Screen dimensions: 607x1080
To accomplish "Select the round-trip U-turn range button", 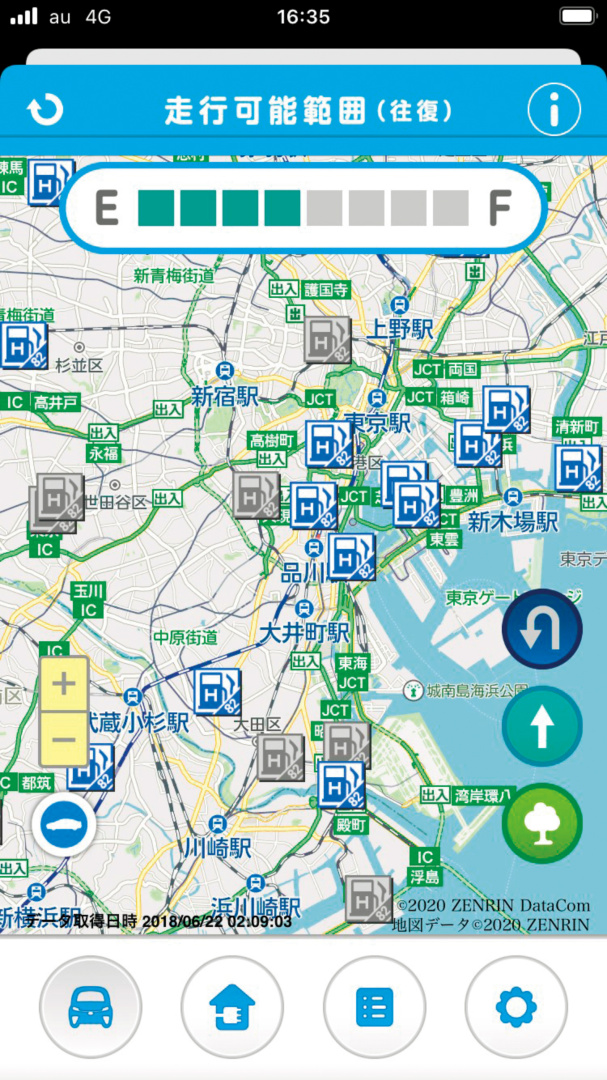I will 542,629.
